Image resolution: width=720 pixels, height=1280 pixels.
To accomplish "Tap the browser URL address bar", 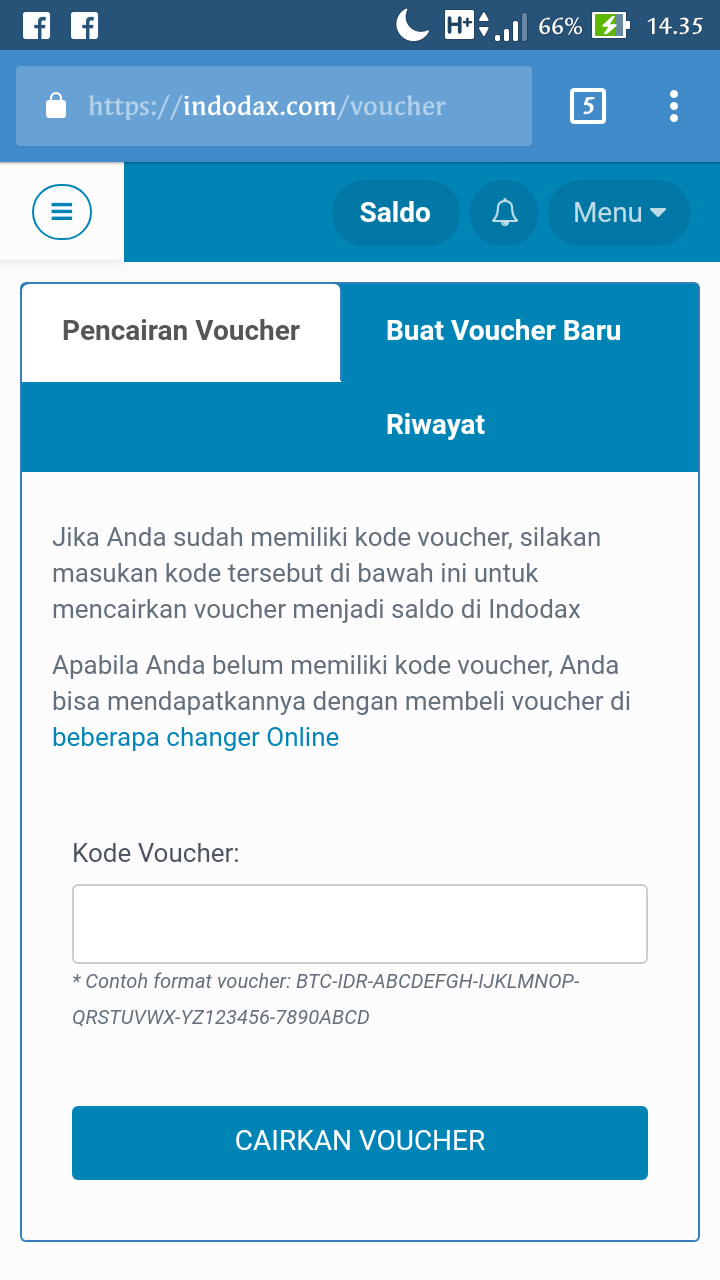I will 274,106.
